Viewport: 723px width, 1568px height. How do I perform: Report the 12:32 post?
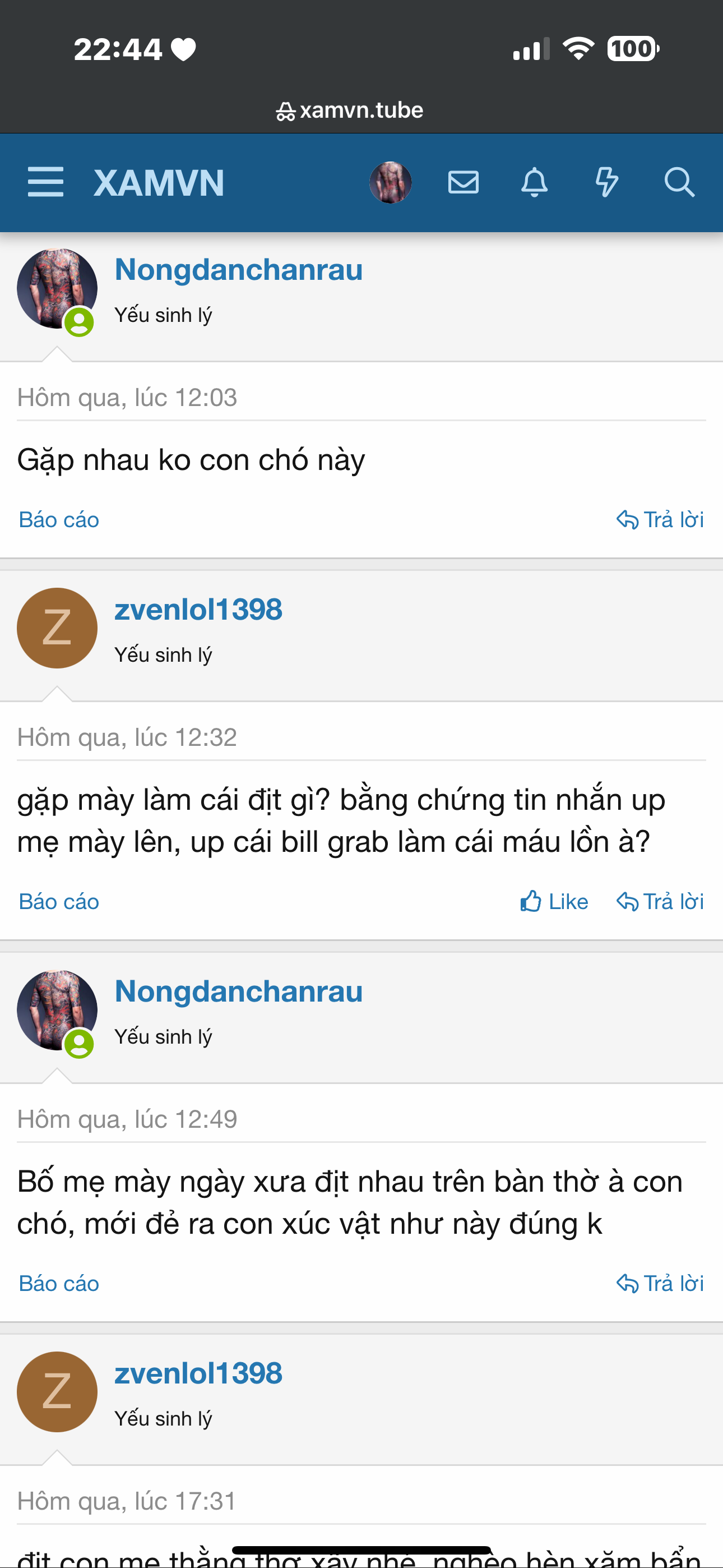click(x=59, y=901)
